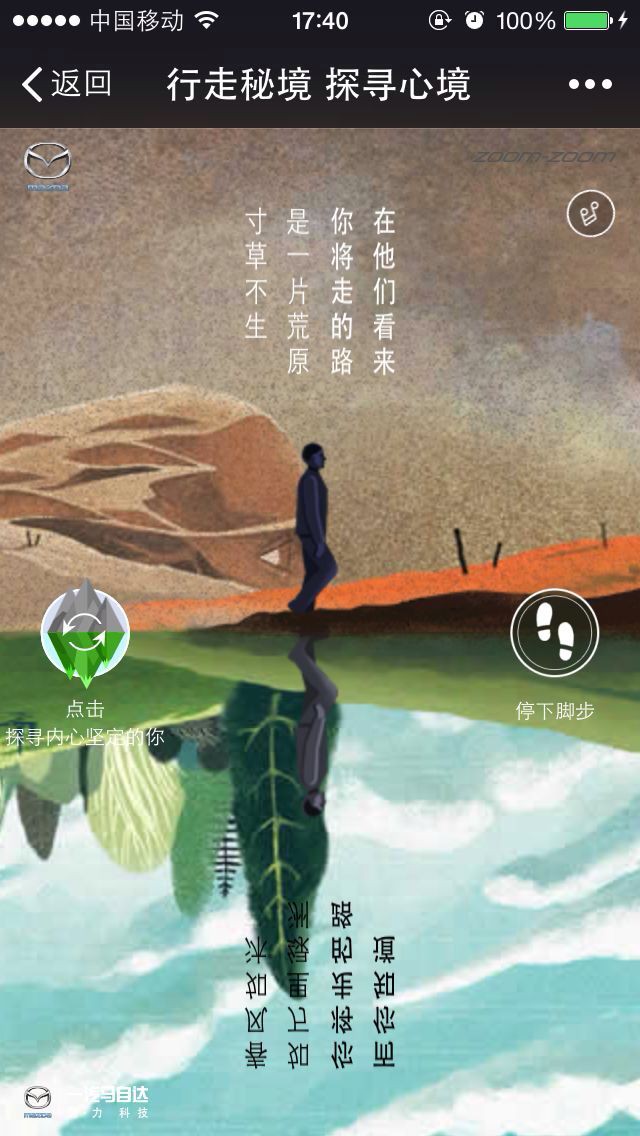Open the three-dot overflow menu
The height and width of the screenshot is (1136, 640).
590,85
